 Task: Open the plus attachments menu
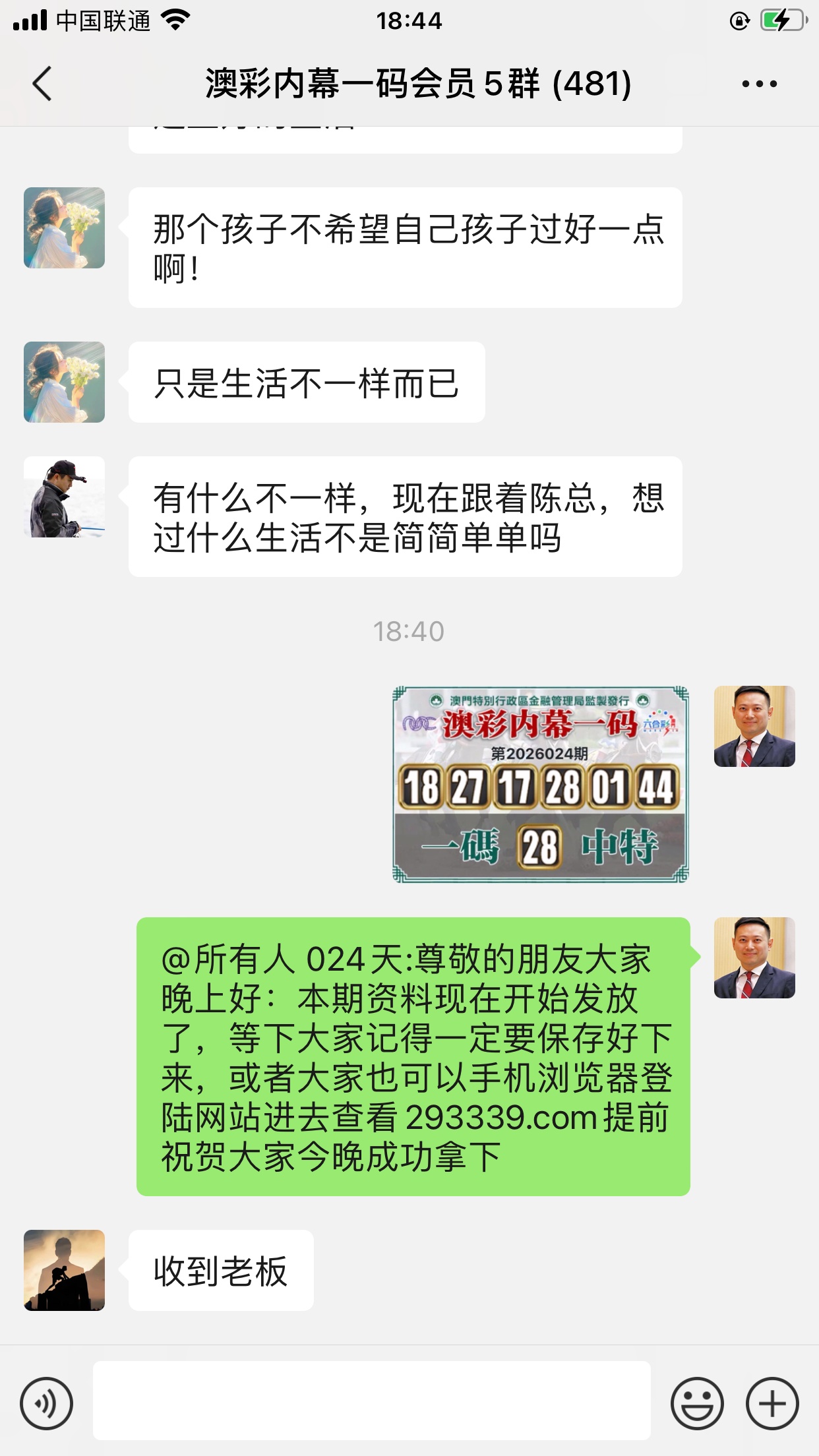772,1403
